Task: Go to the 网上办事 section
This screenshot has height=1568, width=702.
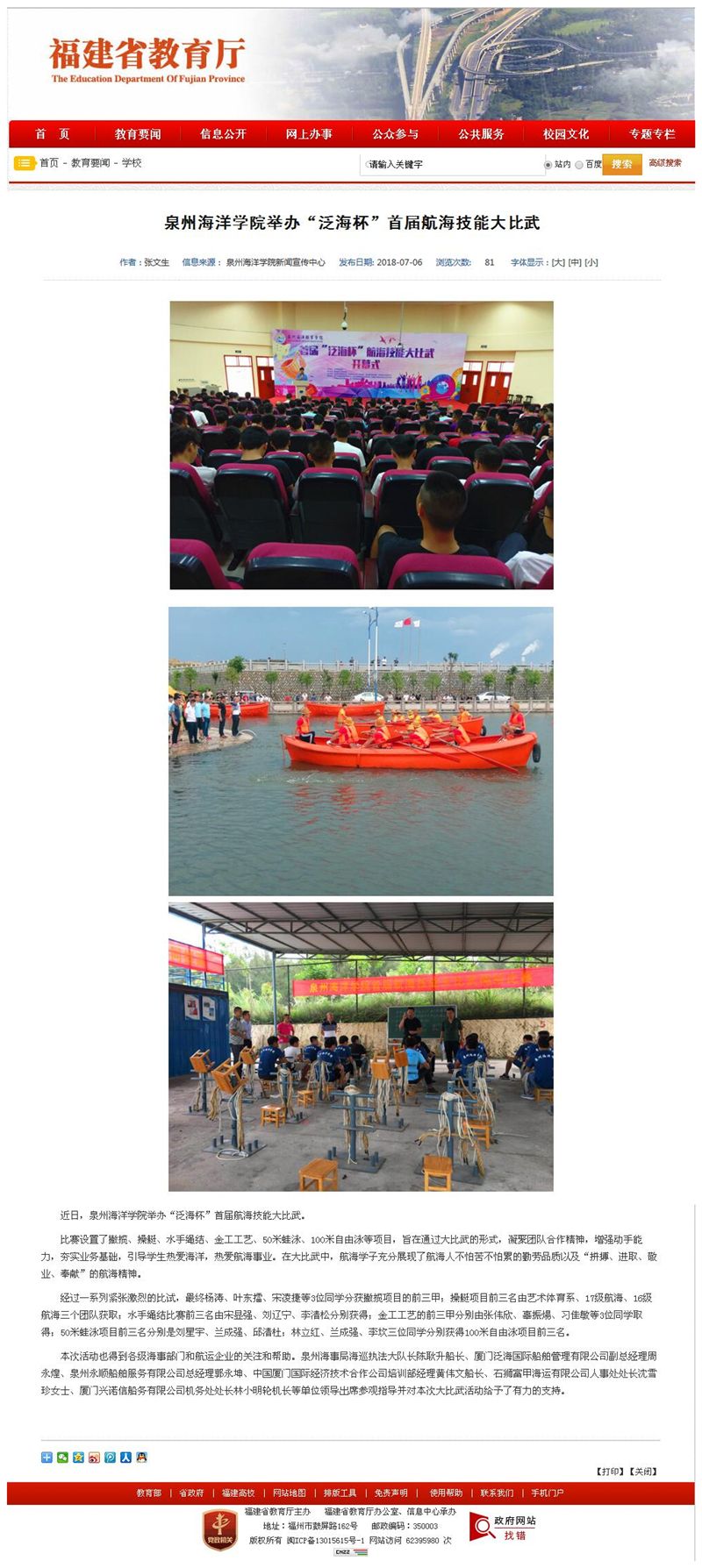Action: click(309, 134)
